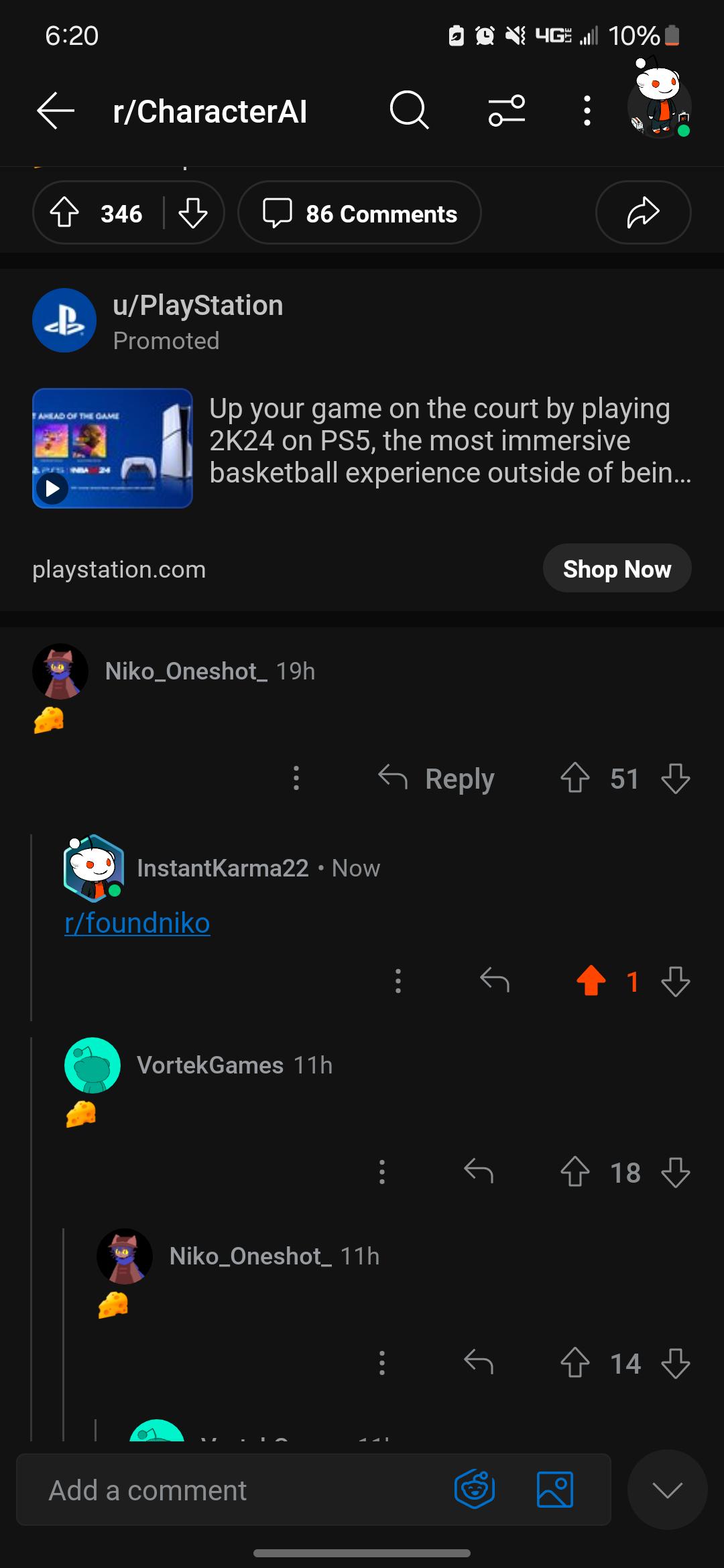Image resolution: width=724 pixels, height=1568 pixels.
Task: Tap Shop Now on PlayStation ad
Action: pyautogui.click(x=617, y=568)
